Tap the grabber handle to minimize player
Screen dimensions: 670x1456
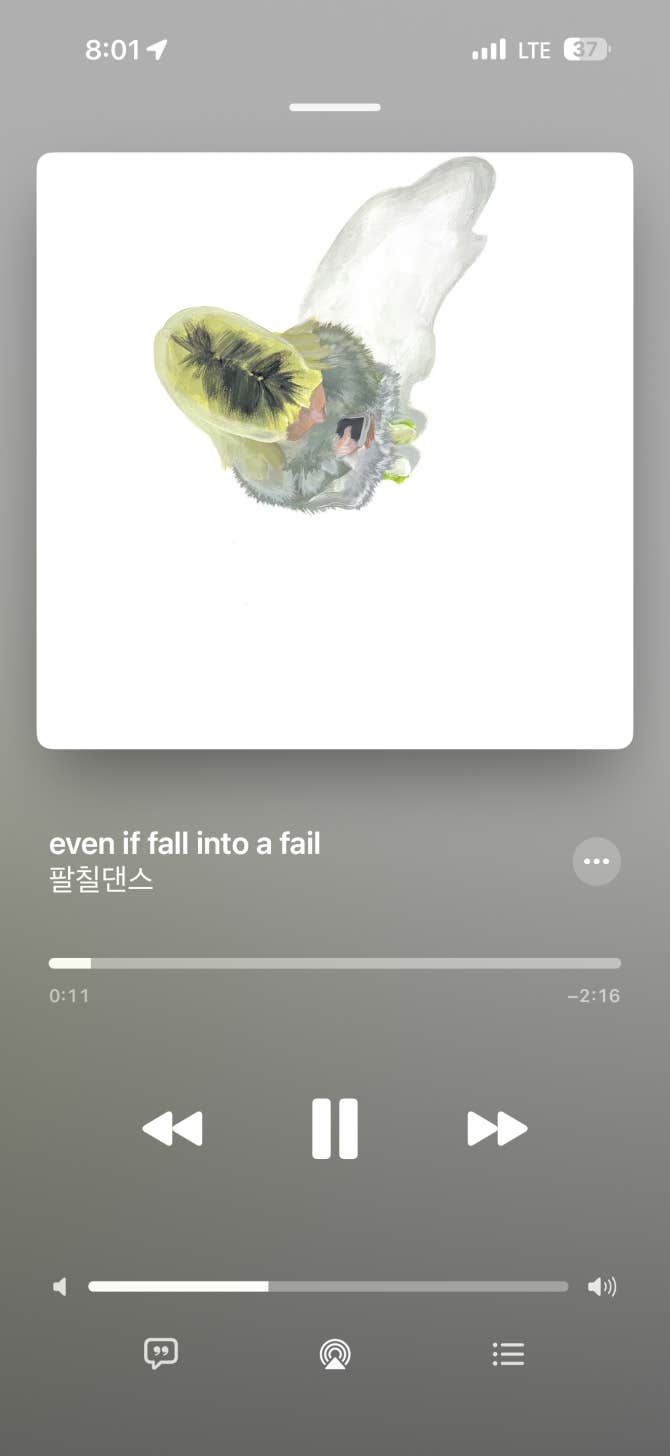[x=335, y=107]
